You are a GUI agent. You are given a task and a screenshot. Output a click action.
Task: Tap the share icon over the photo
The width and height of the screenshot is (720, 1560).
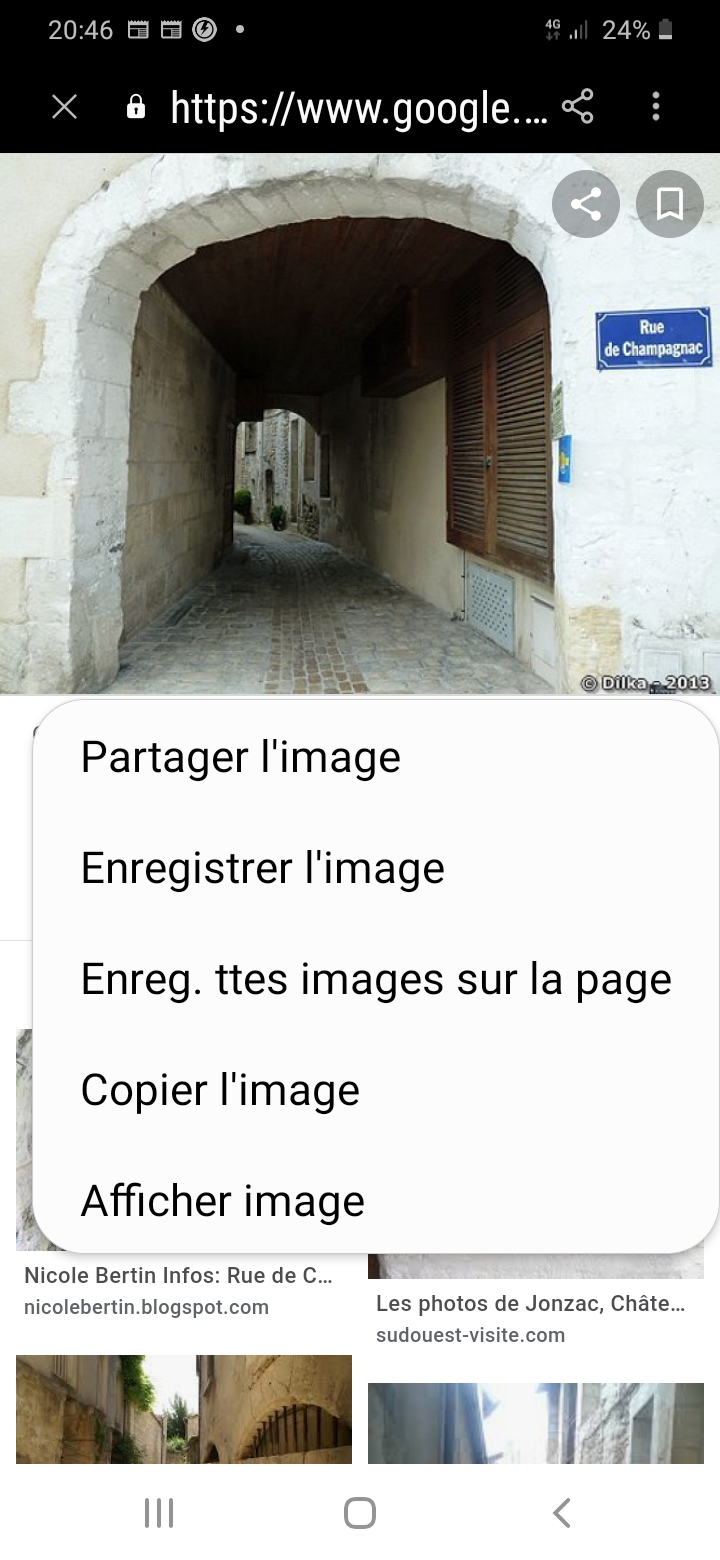coord(586,204)
